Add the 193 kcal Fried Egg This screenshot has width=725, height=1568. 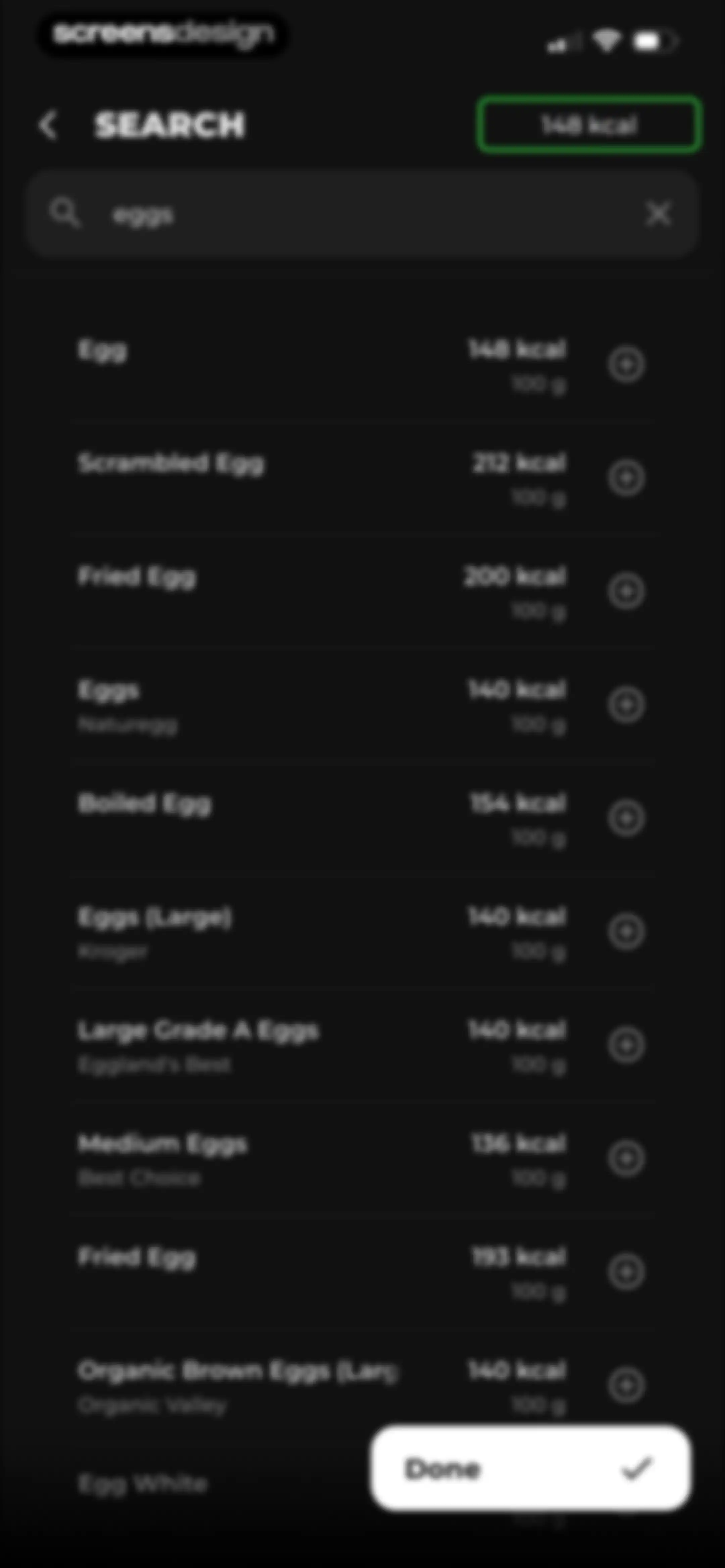click(x=626, y=1272)
